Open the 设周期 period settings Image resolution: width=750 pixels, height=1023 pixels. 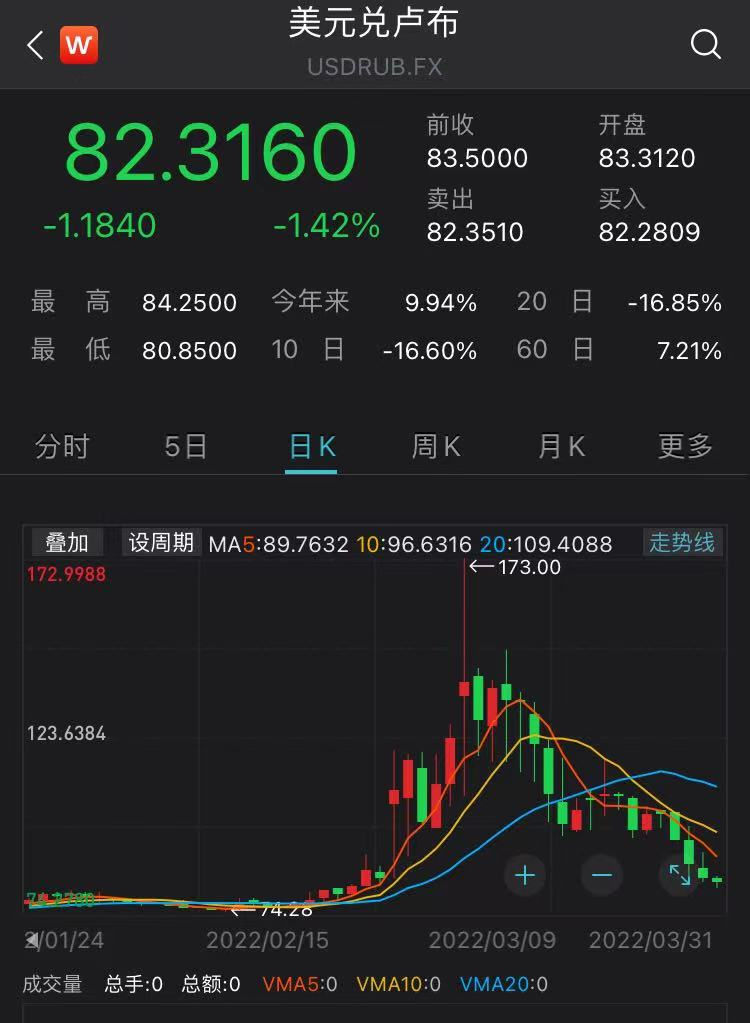pos(161,543)
